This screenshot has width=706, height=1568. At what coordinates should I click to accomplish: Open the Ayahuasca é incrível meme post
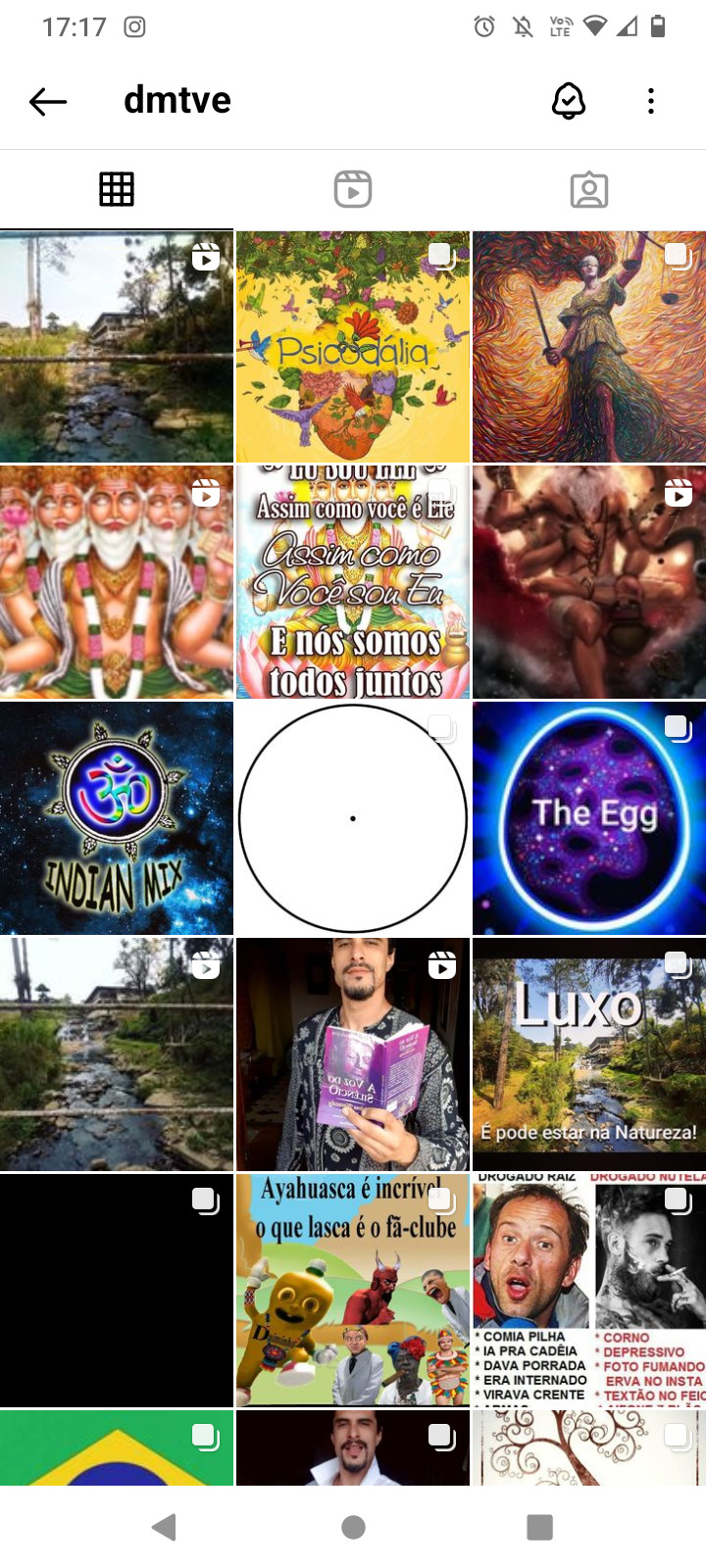353,1290
